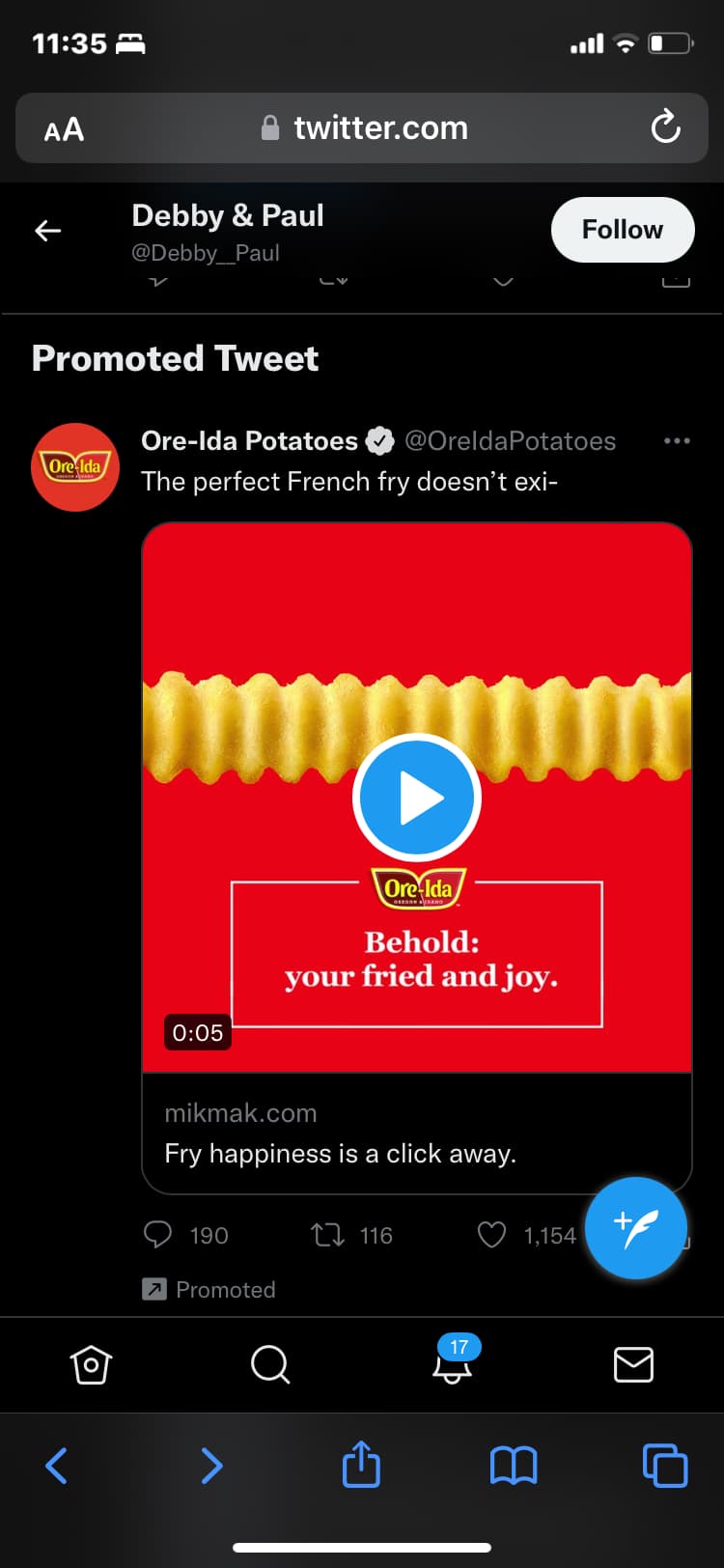Reply to the Ore-Ida tweet
724x1568 pixels.
pyautogui.click(x=158, y=1235)
